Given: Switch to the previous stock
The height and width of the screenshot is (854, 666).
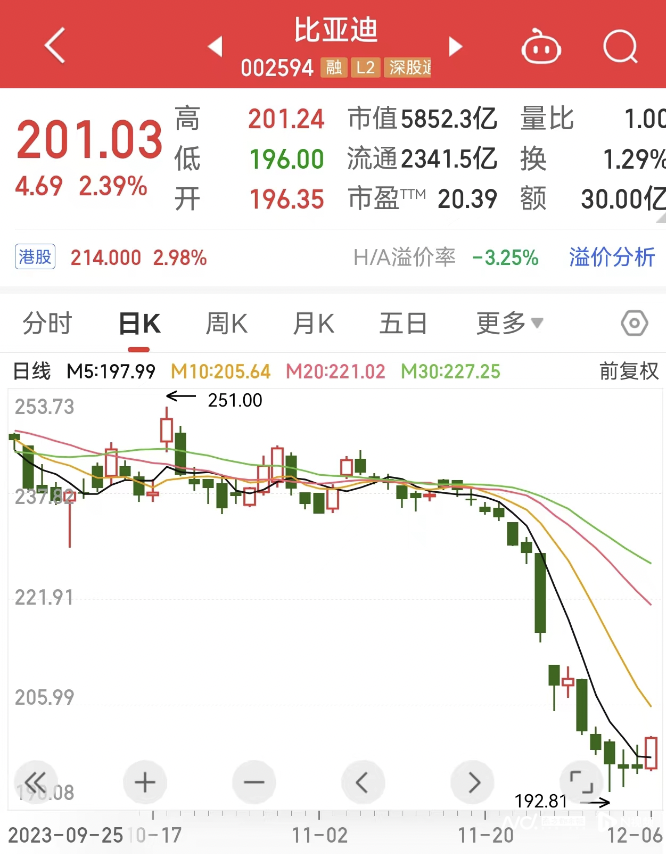Looking at the screenshot, I should [x=214, y=46].
